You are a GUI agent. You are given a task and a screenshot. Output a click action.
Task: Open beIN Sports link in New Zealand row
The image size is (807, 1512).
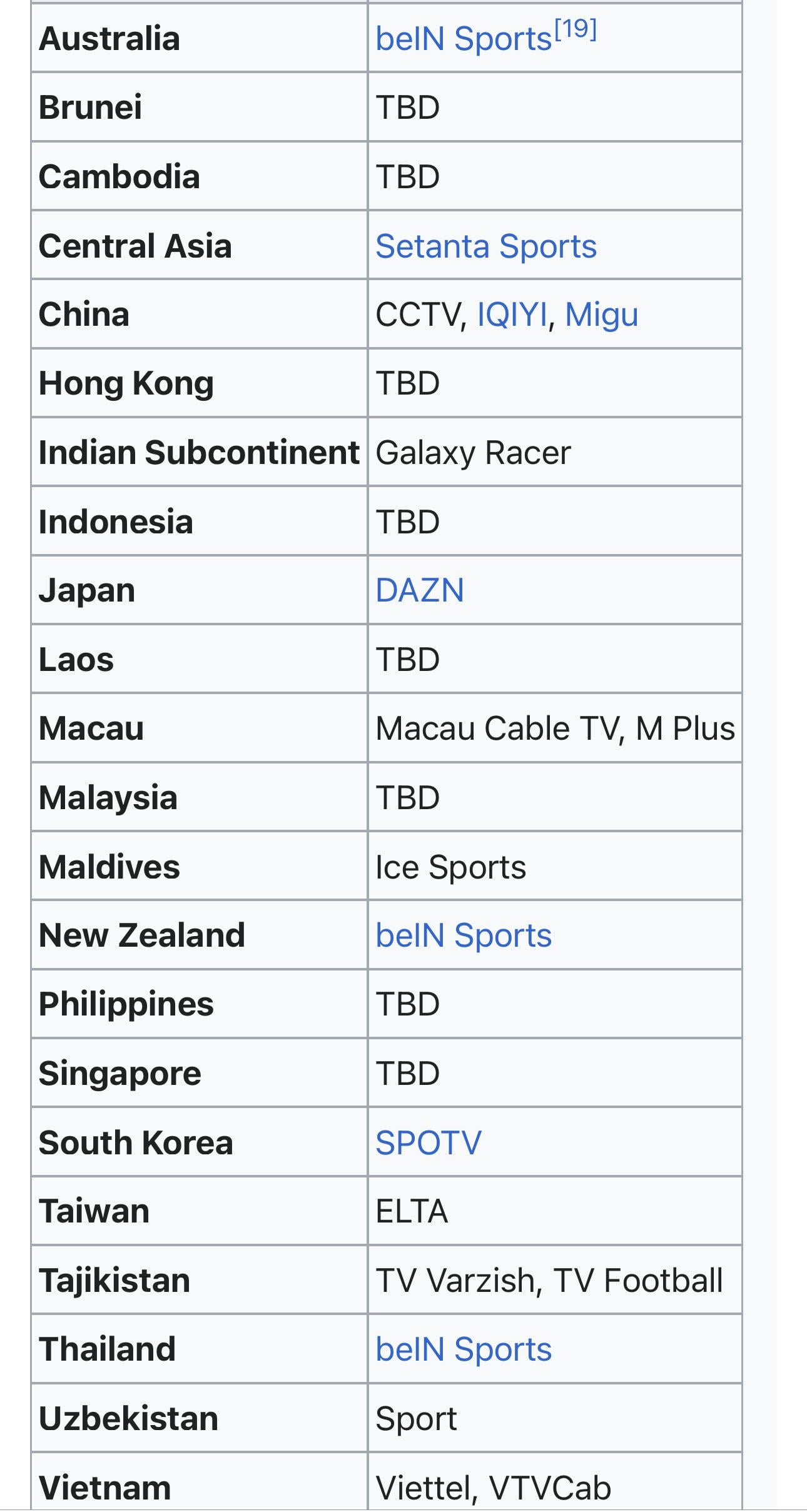pos(464,935)
